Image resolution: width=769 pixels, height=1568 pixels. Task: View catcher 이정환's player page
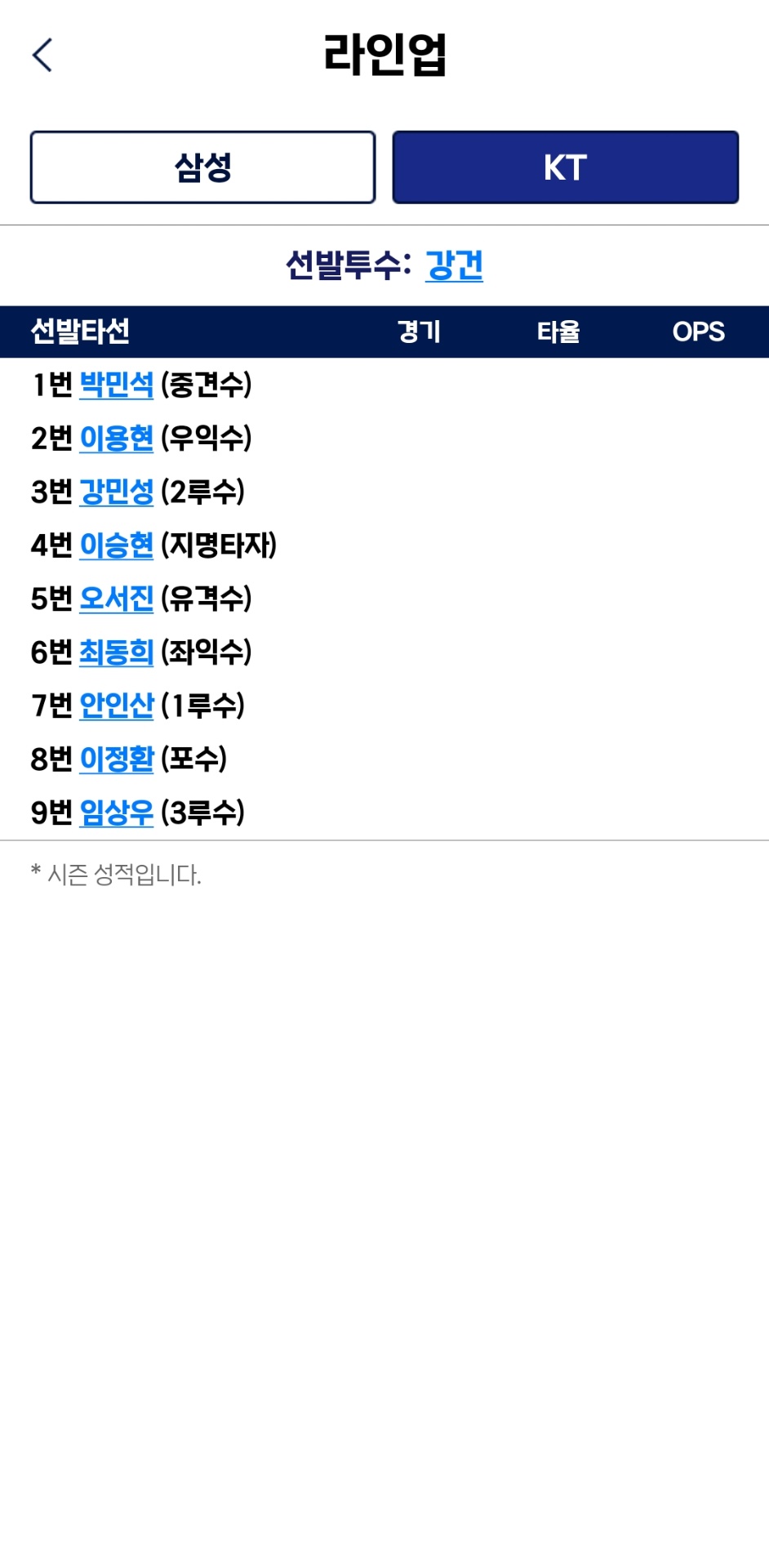point(117,759)
